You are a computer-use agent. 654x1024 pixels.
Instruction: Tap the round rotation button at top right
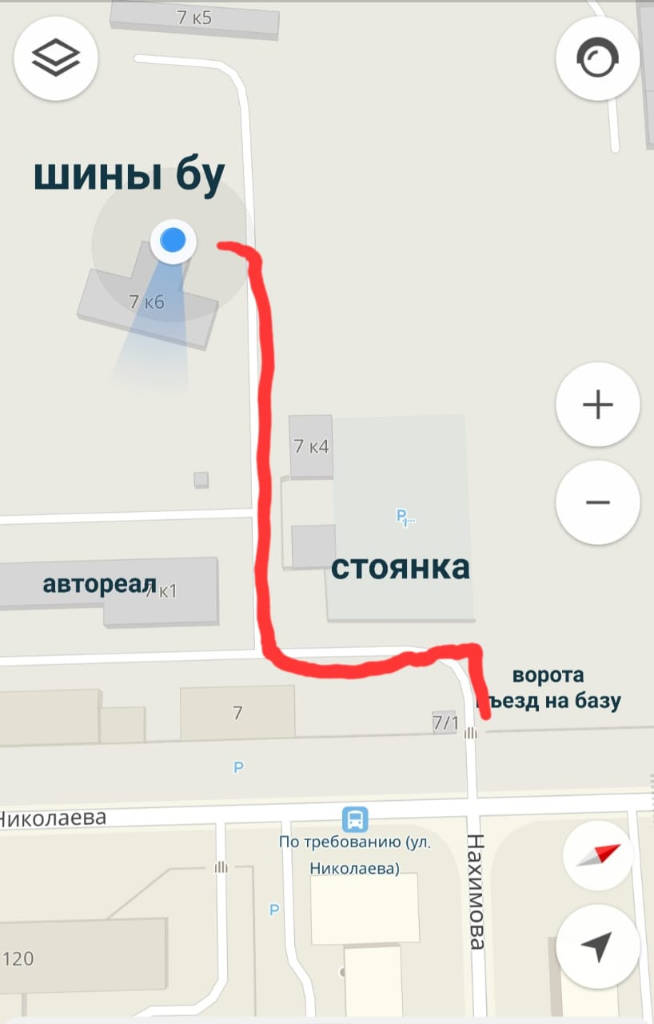pyautogui.click(x=598, y=58)
